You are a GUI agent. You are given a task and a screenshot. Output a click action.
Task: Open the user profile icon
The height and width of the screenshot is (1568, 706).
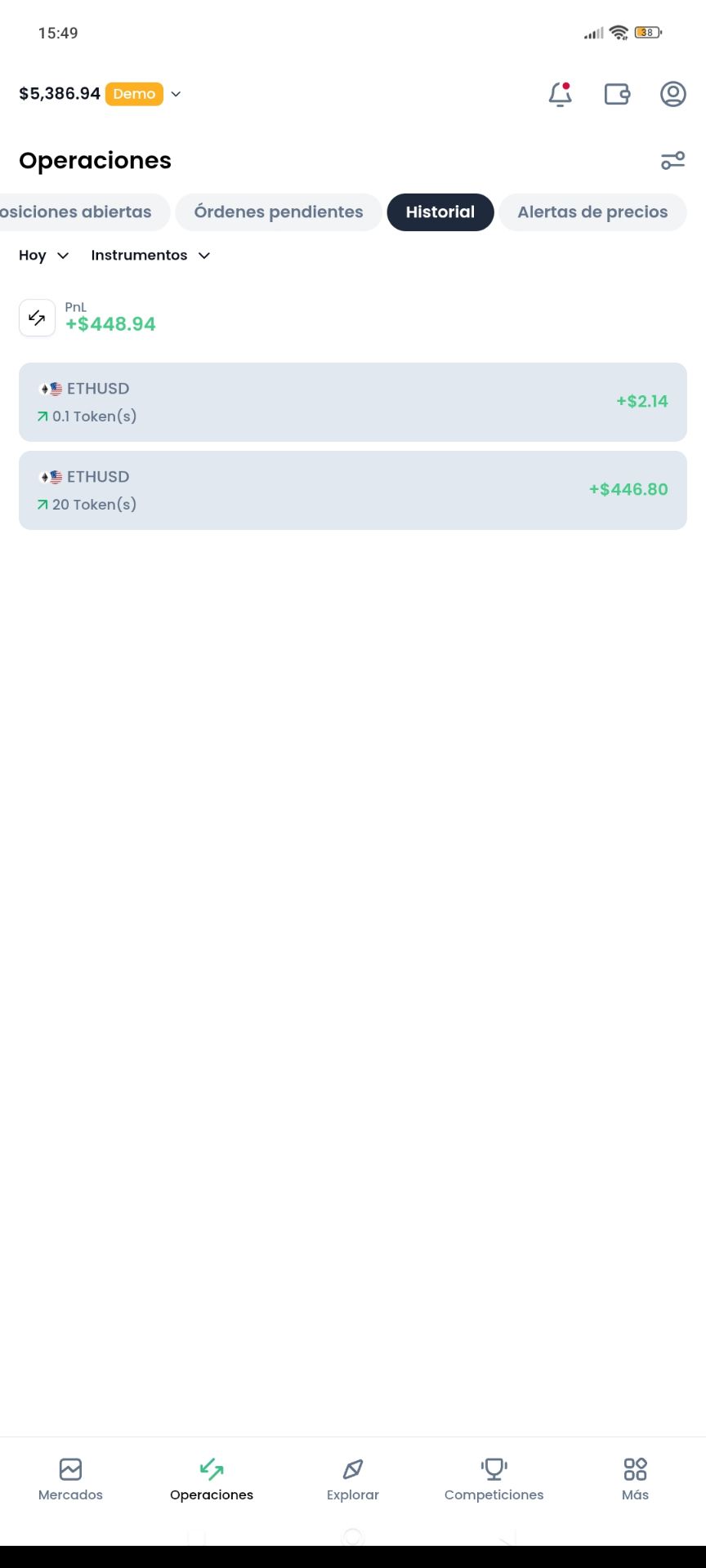[672, 95]
